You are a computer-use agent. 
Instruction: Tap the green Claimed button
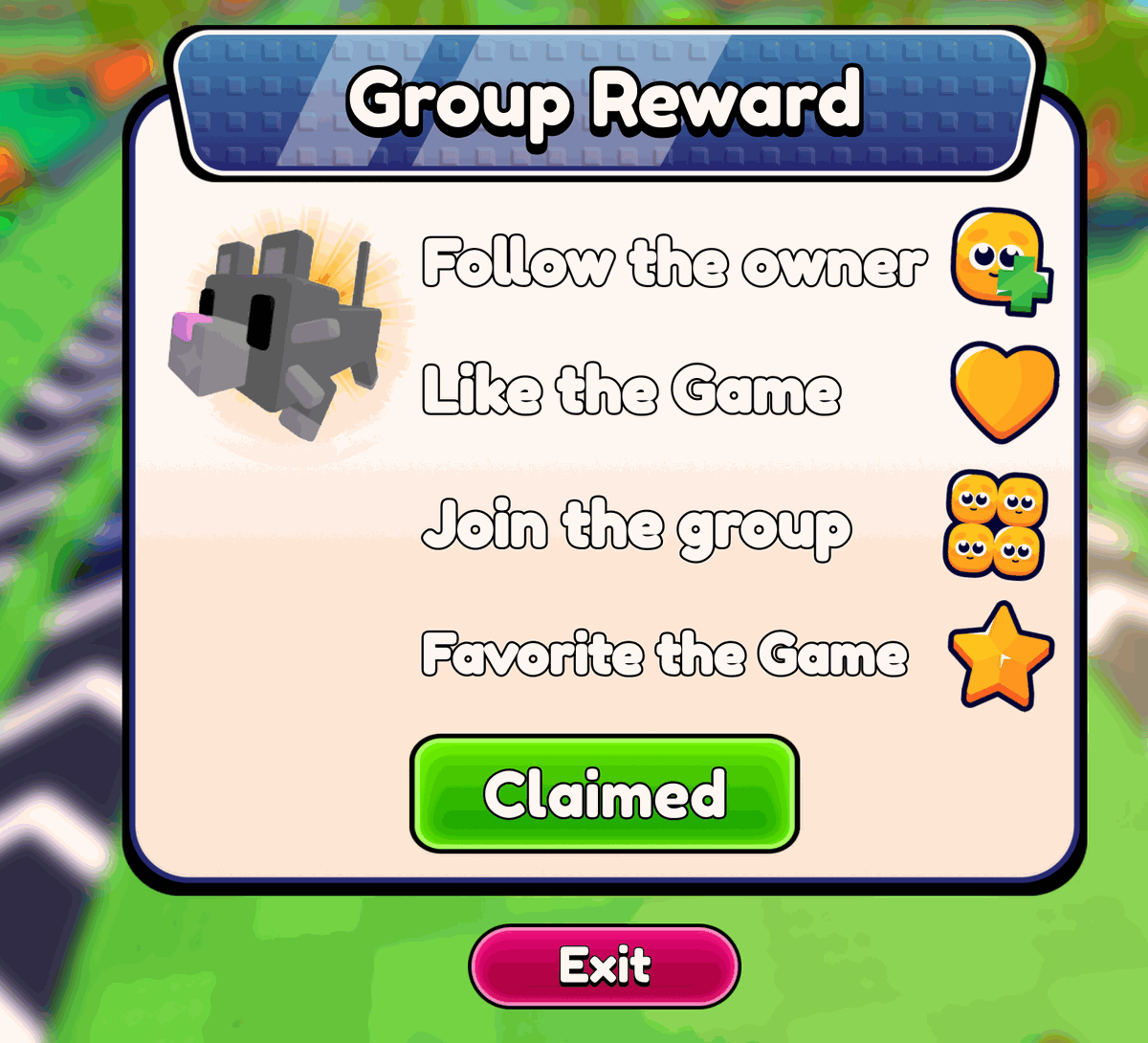pos(605,794)
